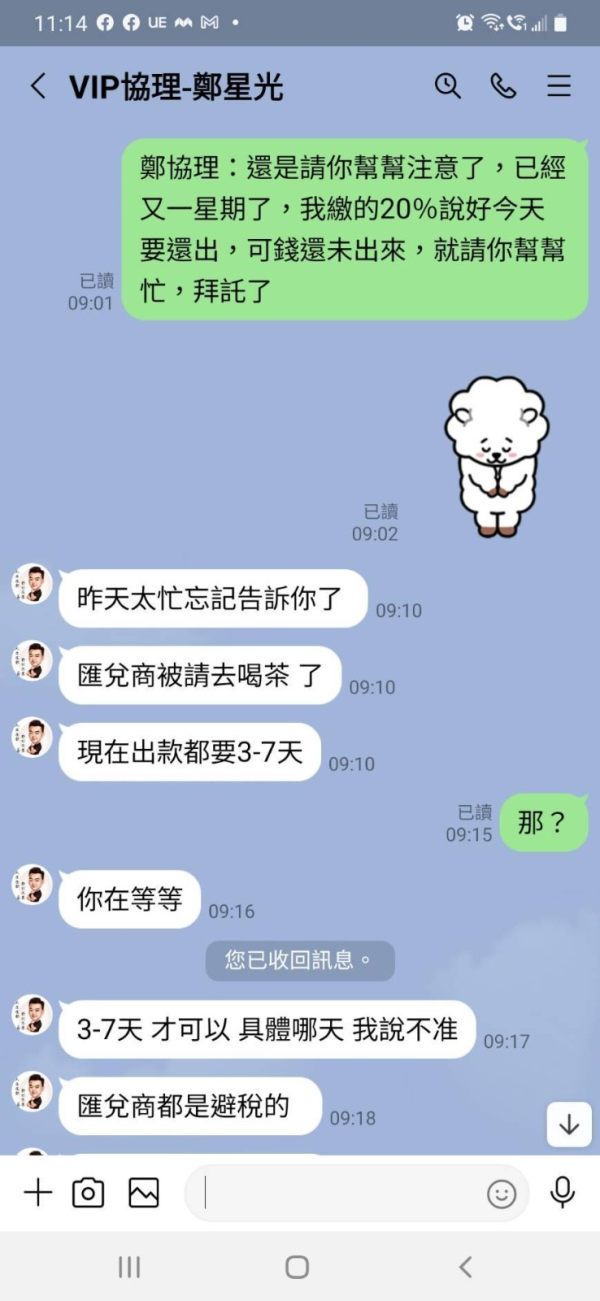Go to the home screen
600x1301 pixels.
(x=297, y=1267)
